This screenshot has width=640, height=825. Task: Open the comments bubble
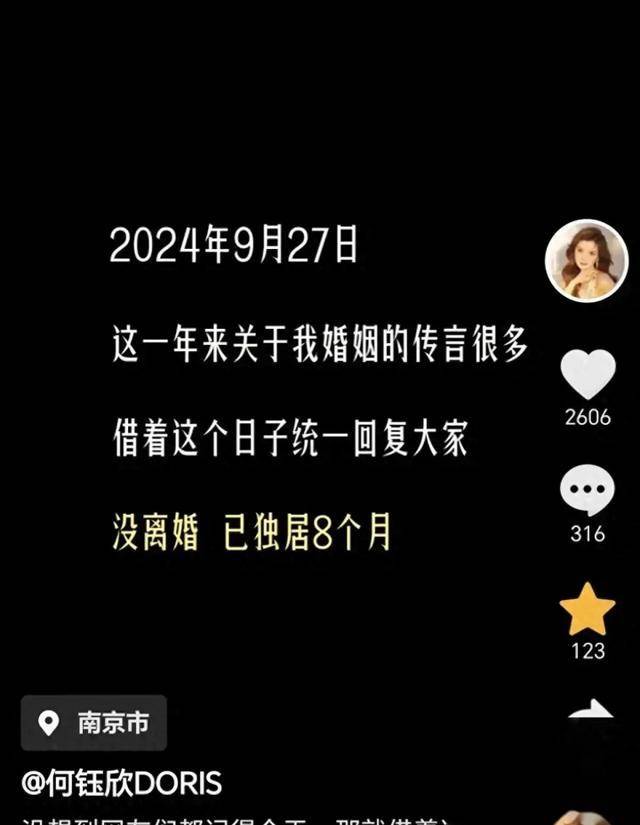click(587, 492)
